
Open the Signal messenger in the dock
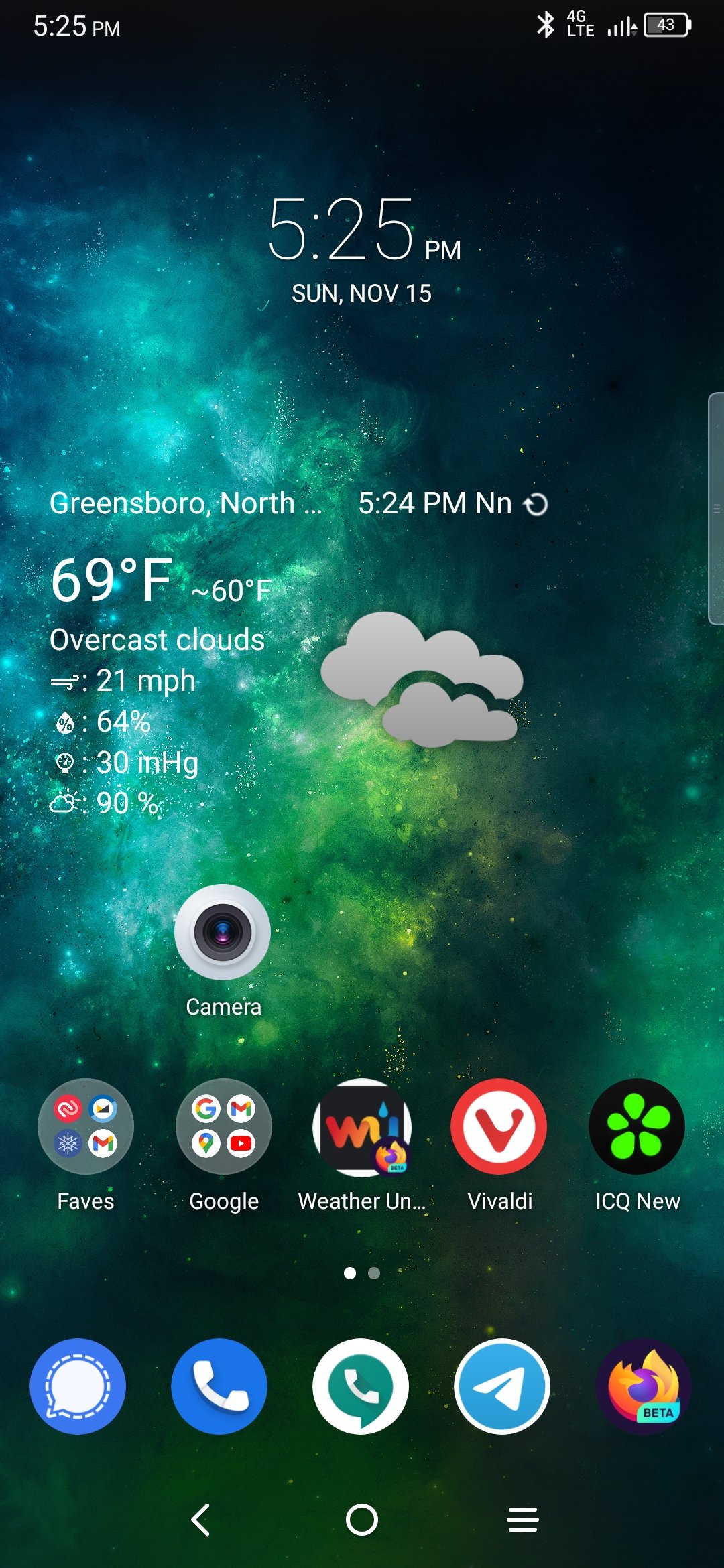(78, 1386)
